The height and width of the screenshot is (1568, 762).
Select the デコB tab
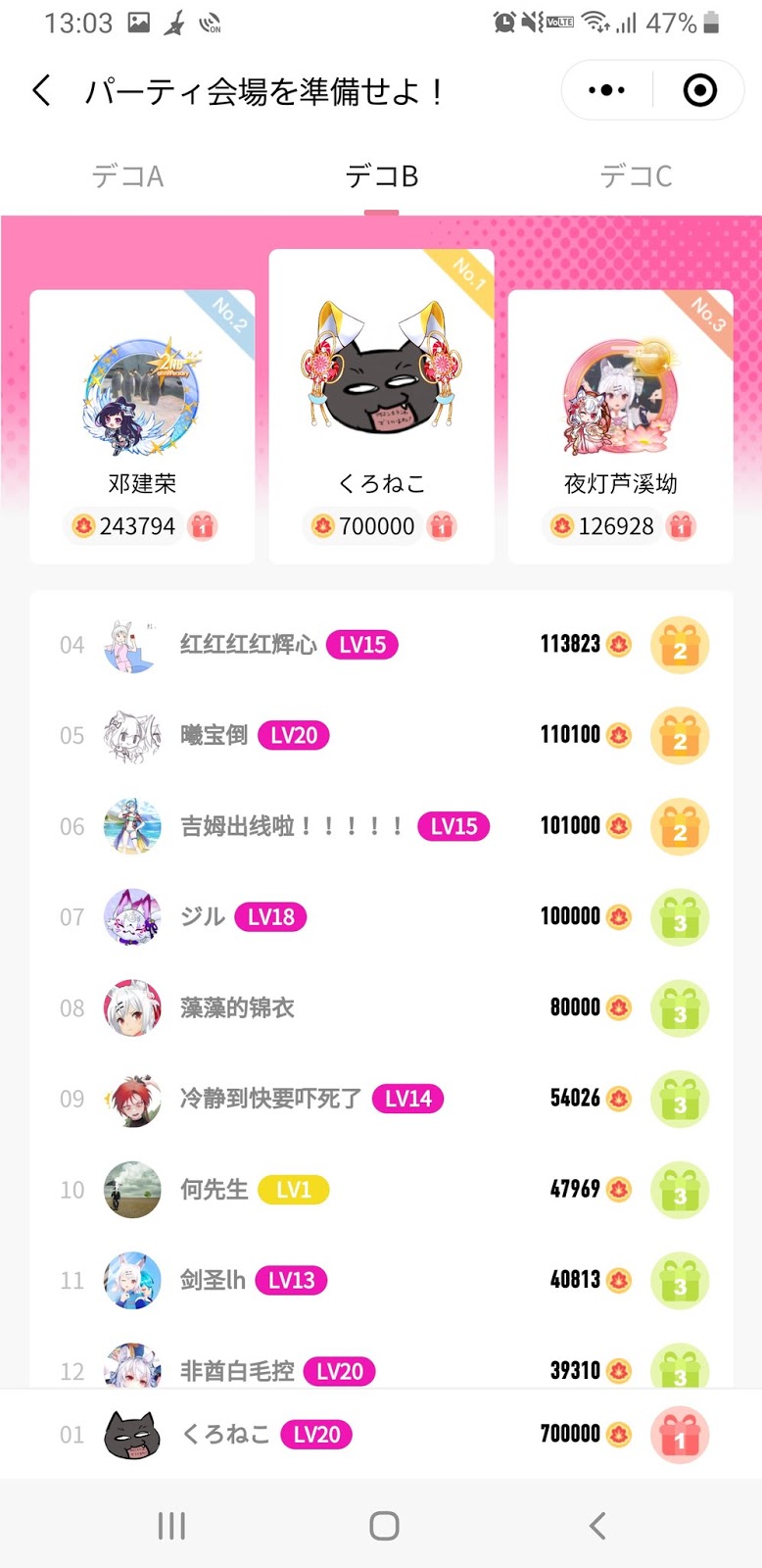(x=381, y=176)
